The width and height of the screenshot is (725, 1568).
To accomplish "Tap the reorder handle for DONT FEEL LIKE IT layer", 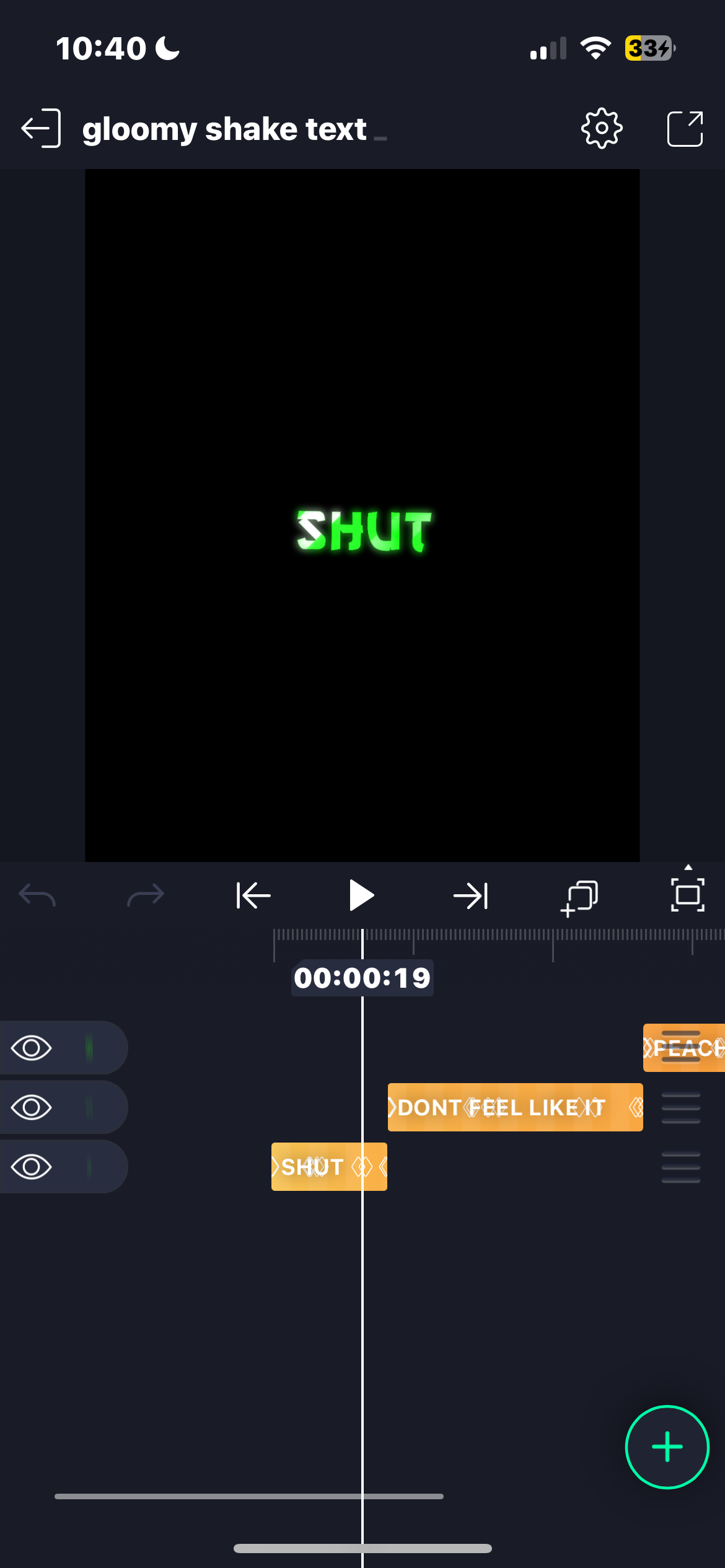I will pos(680,1107).
